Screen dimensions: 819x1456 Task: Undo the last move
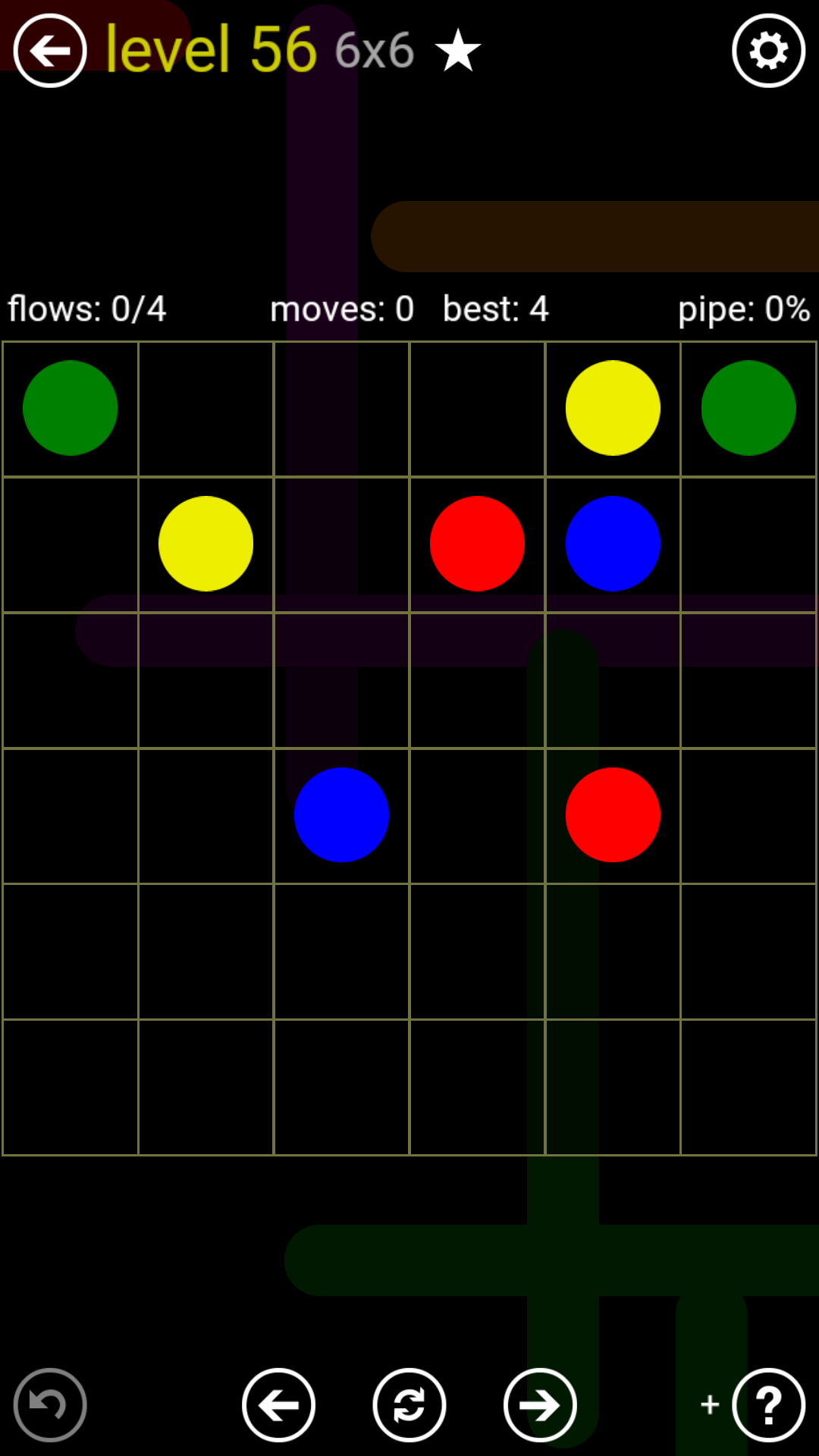point(50,1405)
